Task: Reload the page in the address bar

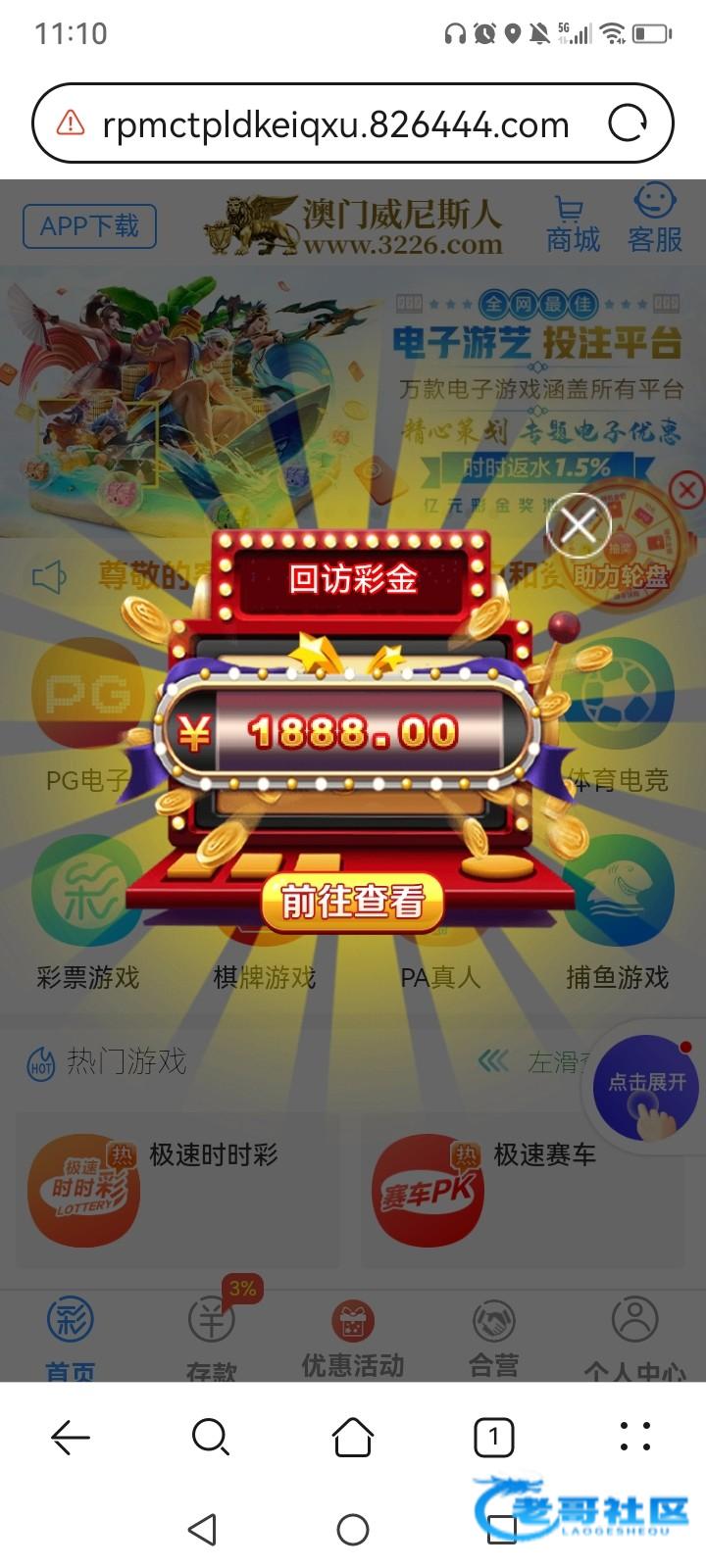Action: (x=628, y=124)
